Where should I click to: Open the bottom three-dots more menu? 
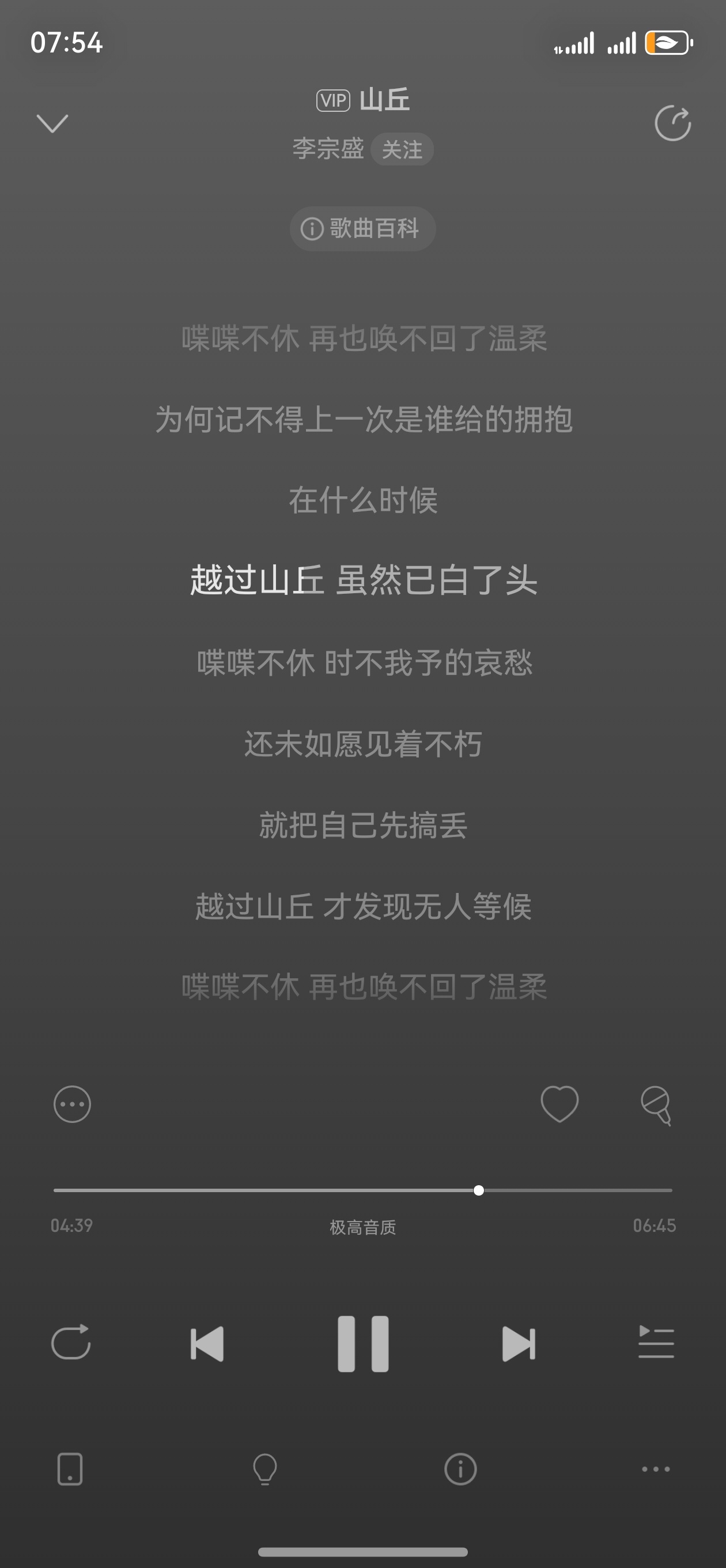tap(656, 1469)
